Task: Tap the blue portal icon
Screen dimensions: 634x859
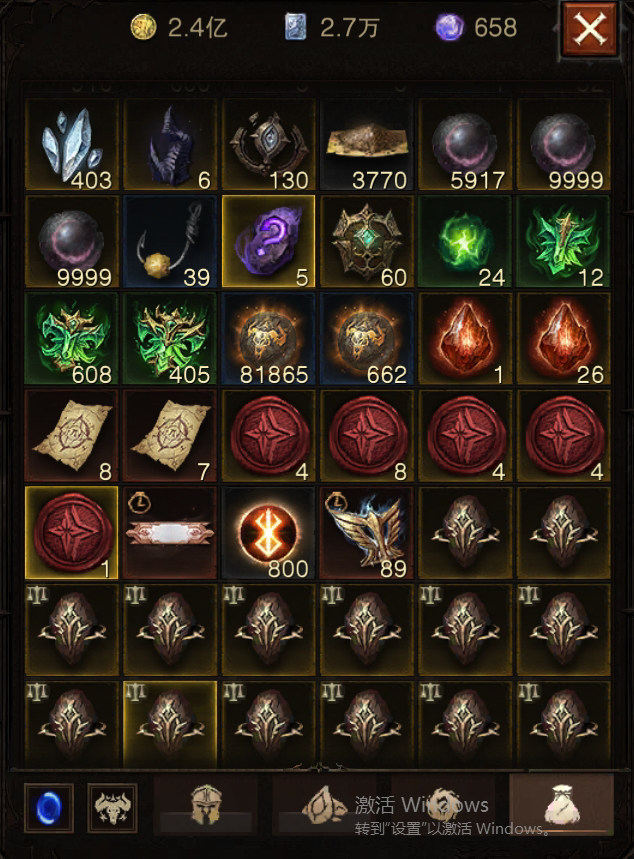Action: click(48, 807)
